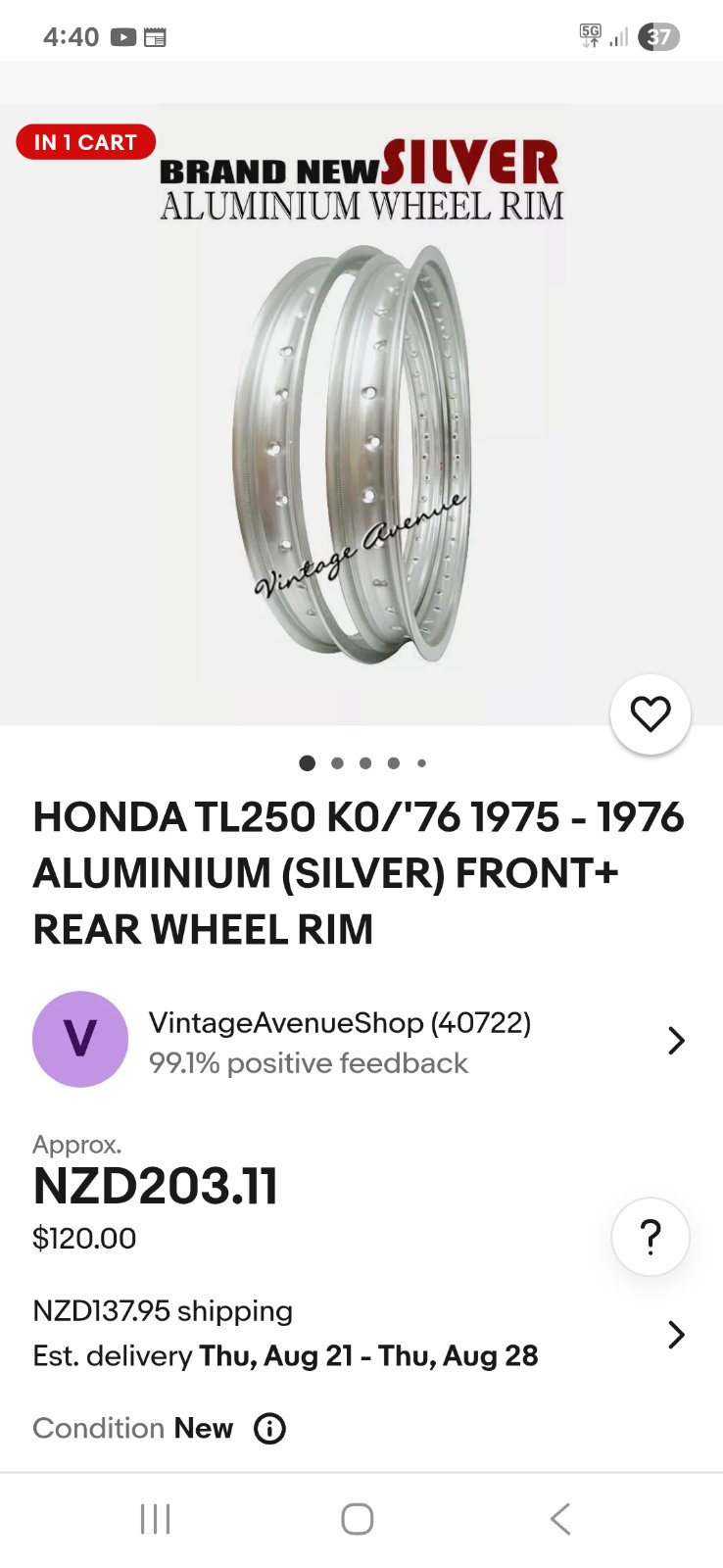Tap the battery indicator showing 37
The height and width of the screenshot is (1568, 723).
(658, 36)
